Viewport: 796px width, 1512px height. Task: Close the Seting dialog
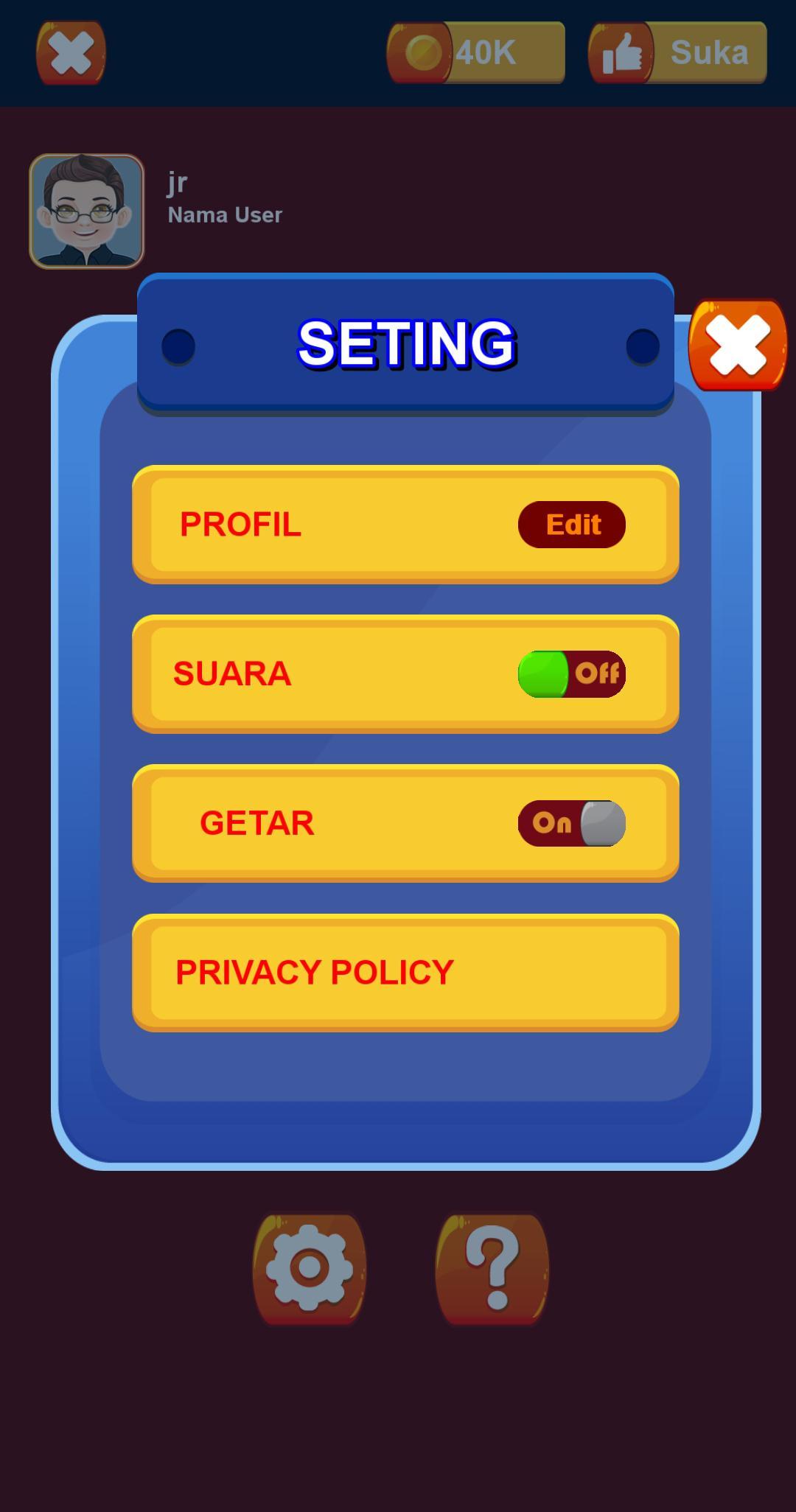[x=737, y=345]
